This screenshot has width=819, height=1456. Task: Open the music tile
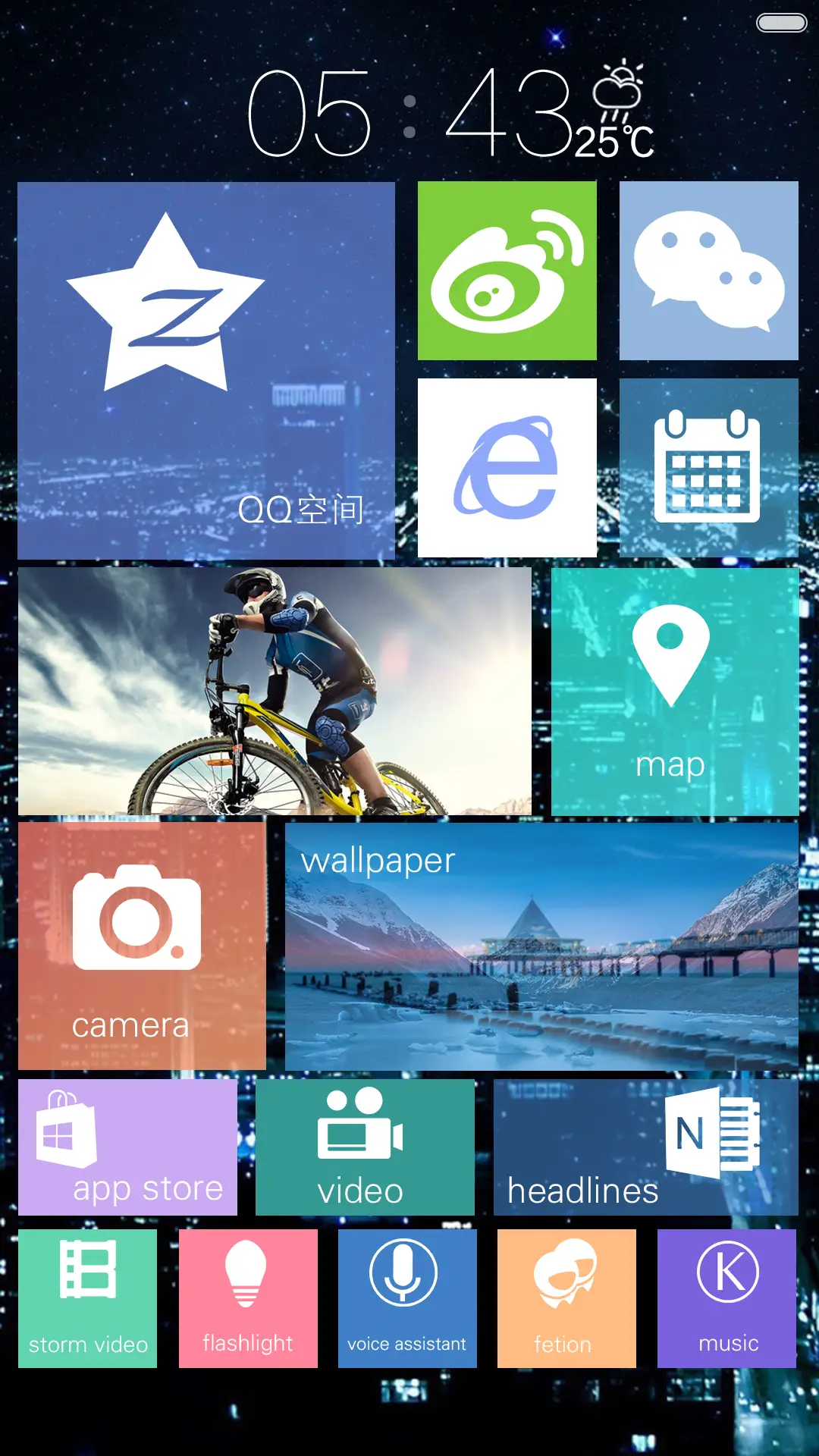coord(726,1298)
